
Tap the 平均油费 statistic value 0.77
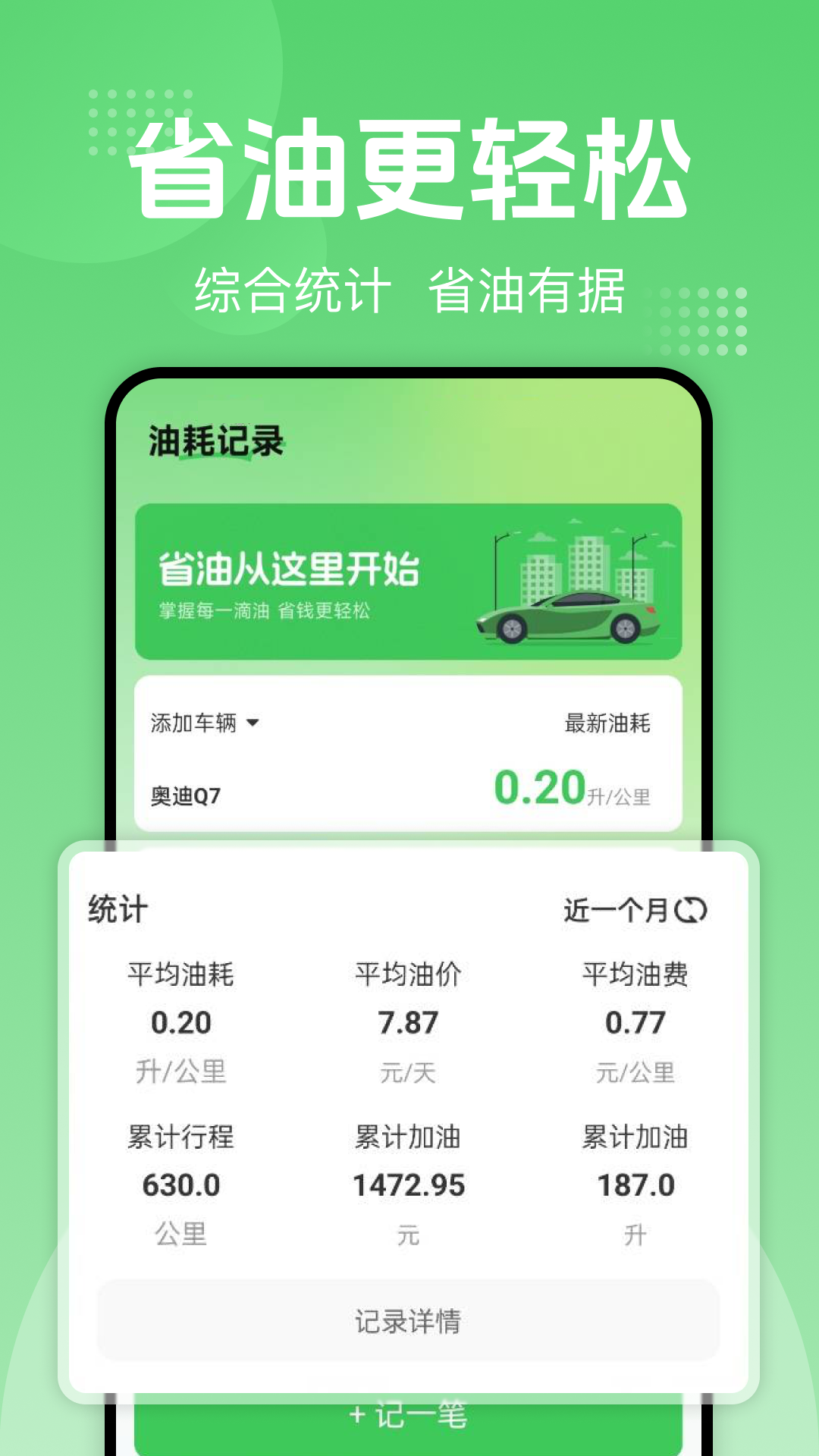tap(637, 1022)
